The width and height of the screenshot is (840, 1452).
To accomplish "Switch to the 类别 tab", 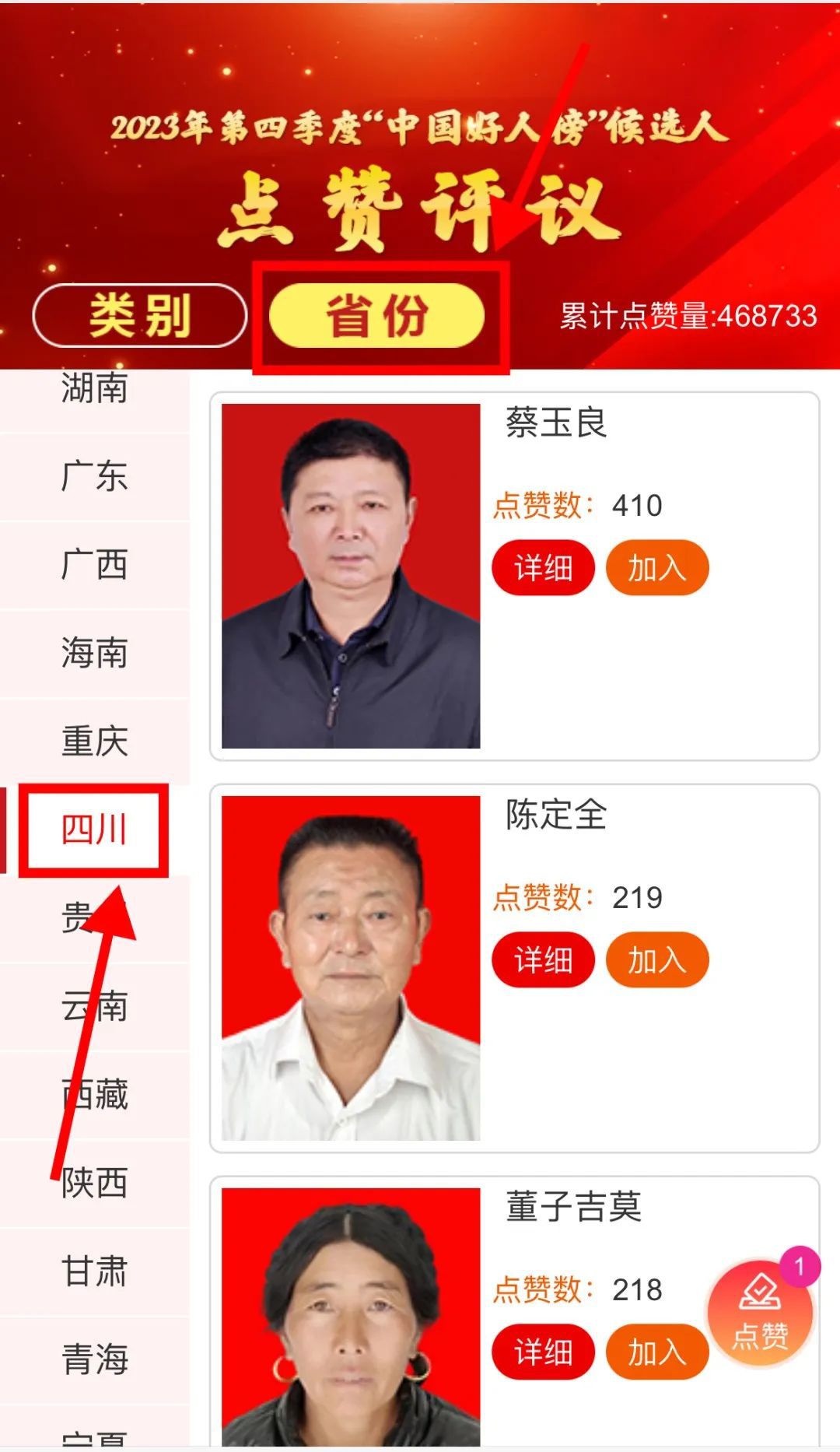I will [140, 316].
